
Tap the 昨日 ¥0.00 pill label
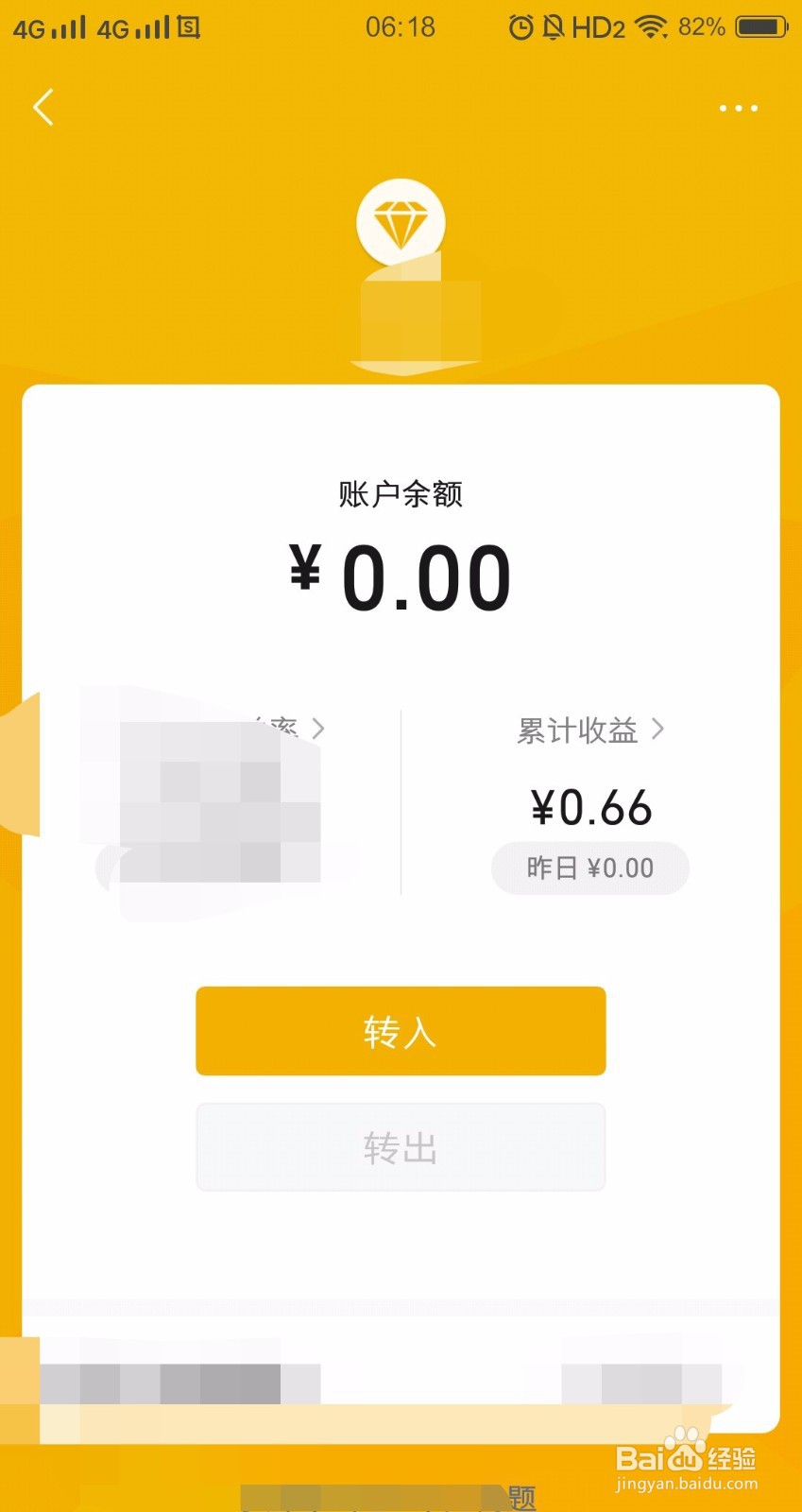pyautogui.click(x=589, y=868)
